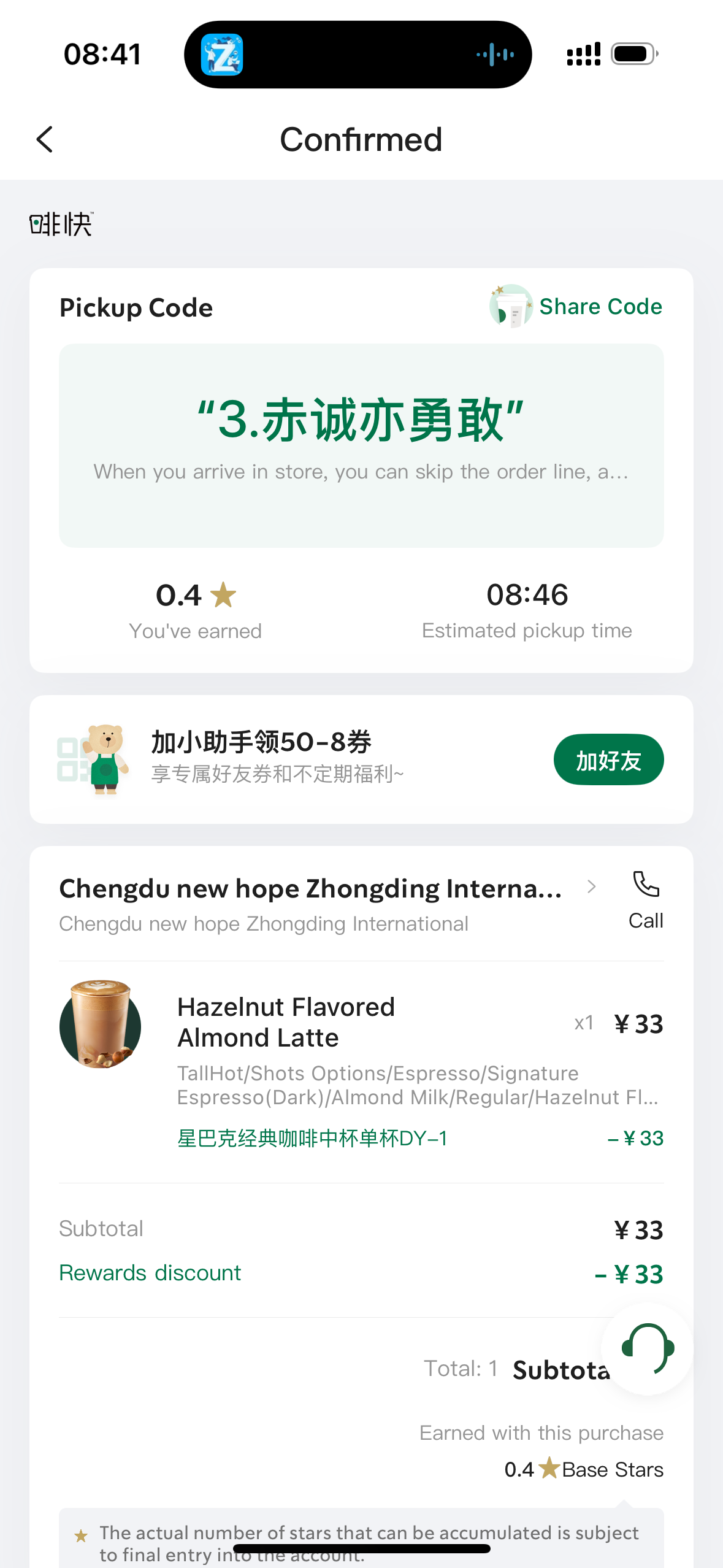Image resolution: width=723 pixels, height=1568 pixels.
Task: Open the 加小助手领50-8券 coupon banner
Action: (361, 759)
